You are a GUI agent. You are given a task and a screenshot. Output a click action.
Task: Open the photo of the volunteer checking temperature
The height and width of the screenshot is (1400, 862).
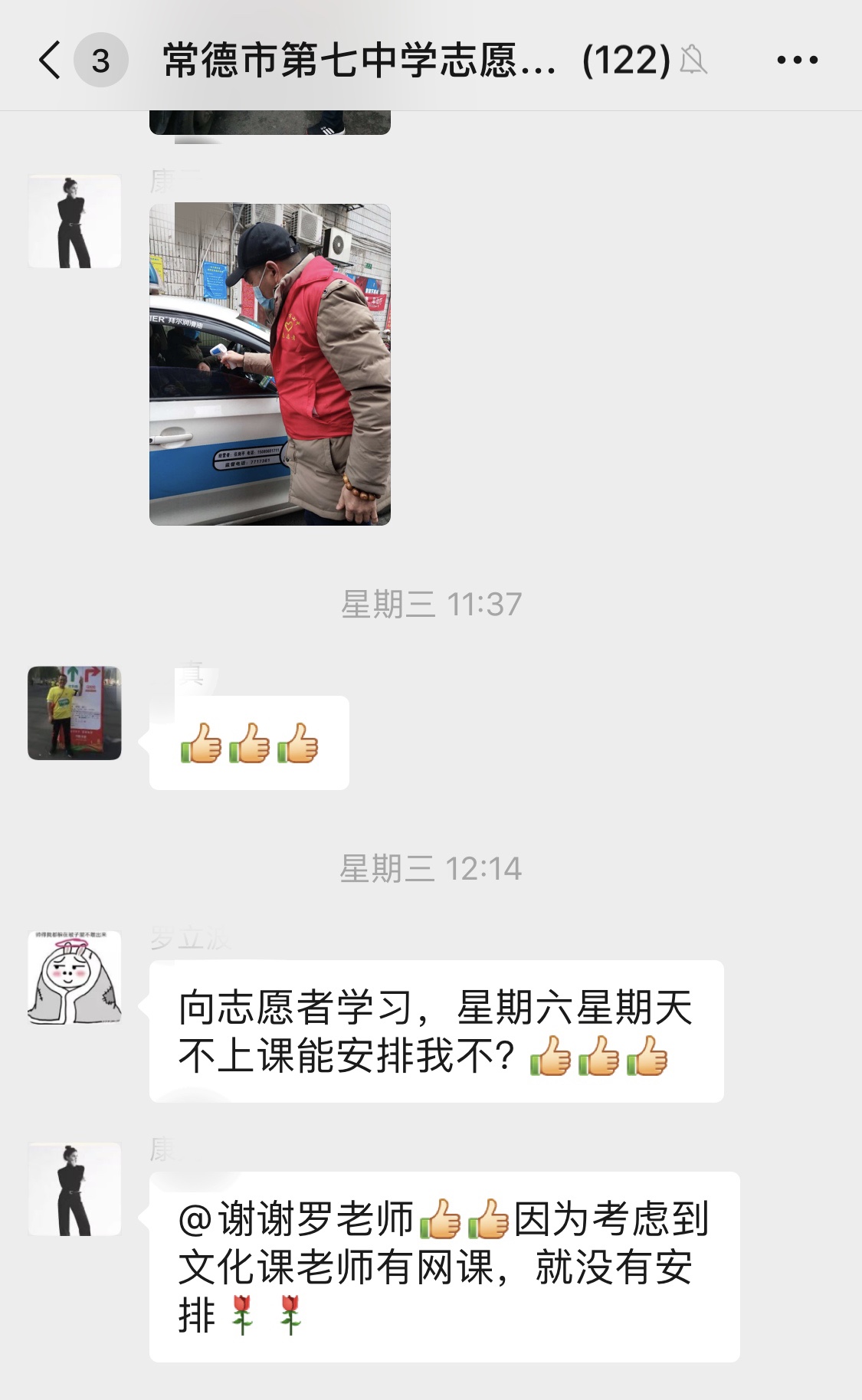(x=270, y=364)
